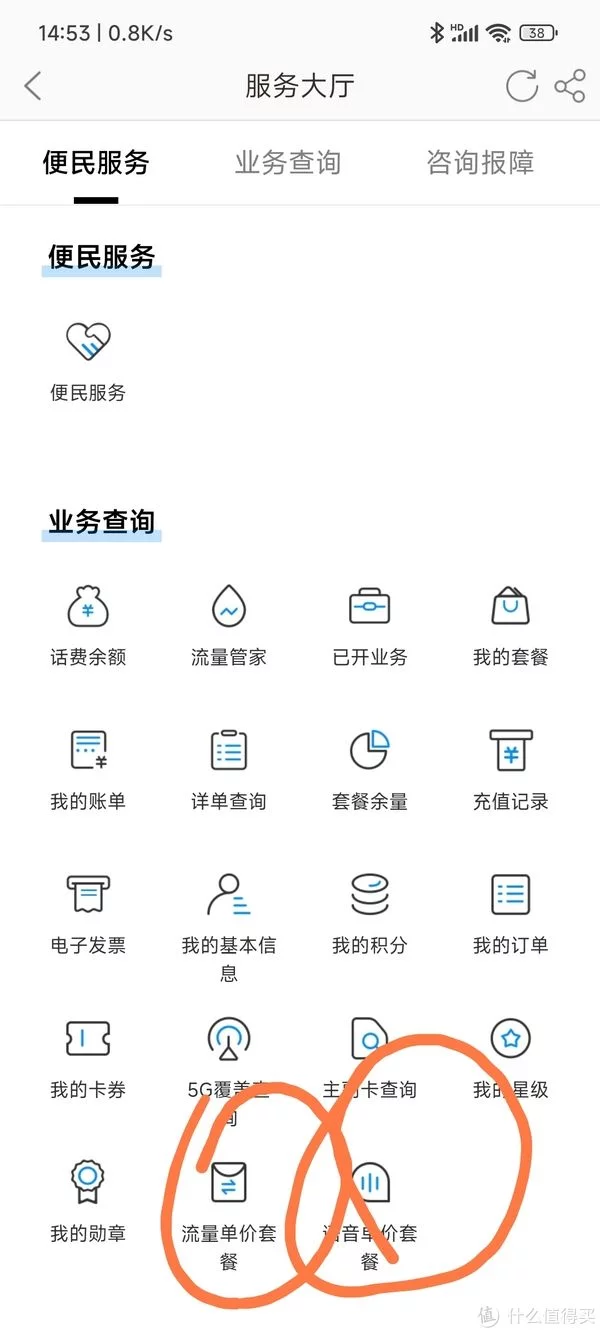This screenshot has height=1333, width=600.
Task: Check 话费余额
Action: (88, 626)
